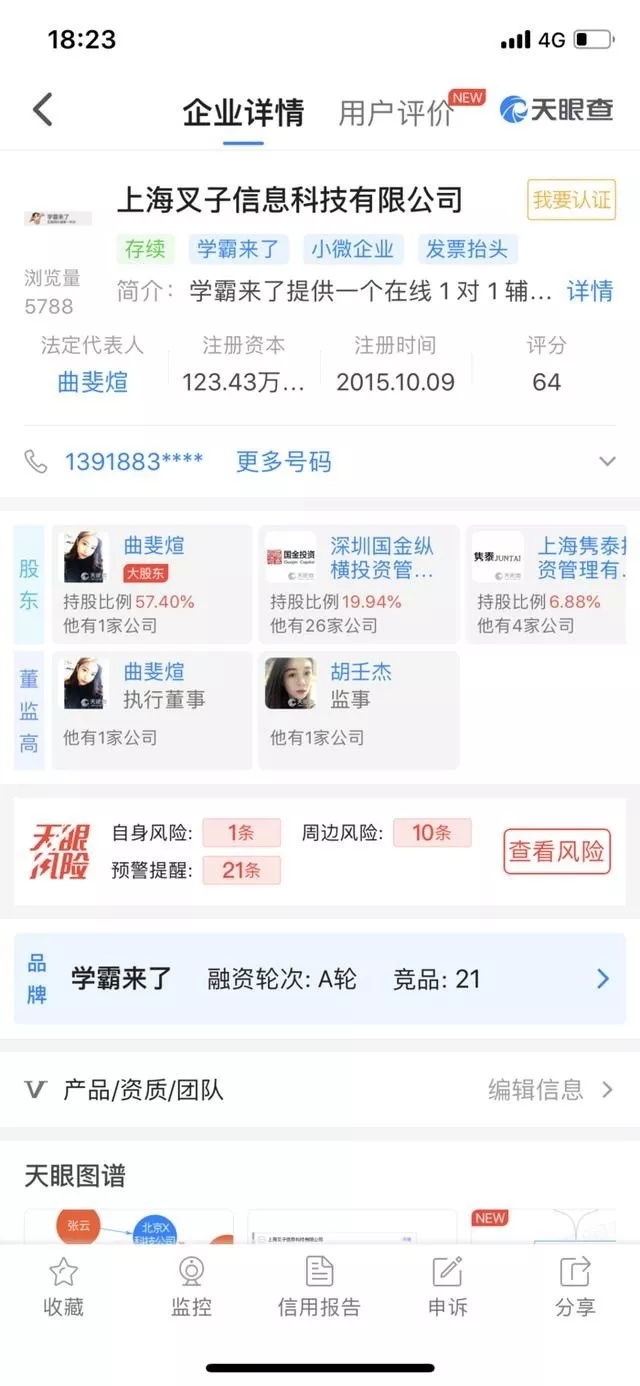640x1386 pixels.
Task: Expand the phone number chevron
Action: click(606, 461)
